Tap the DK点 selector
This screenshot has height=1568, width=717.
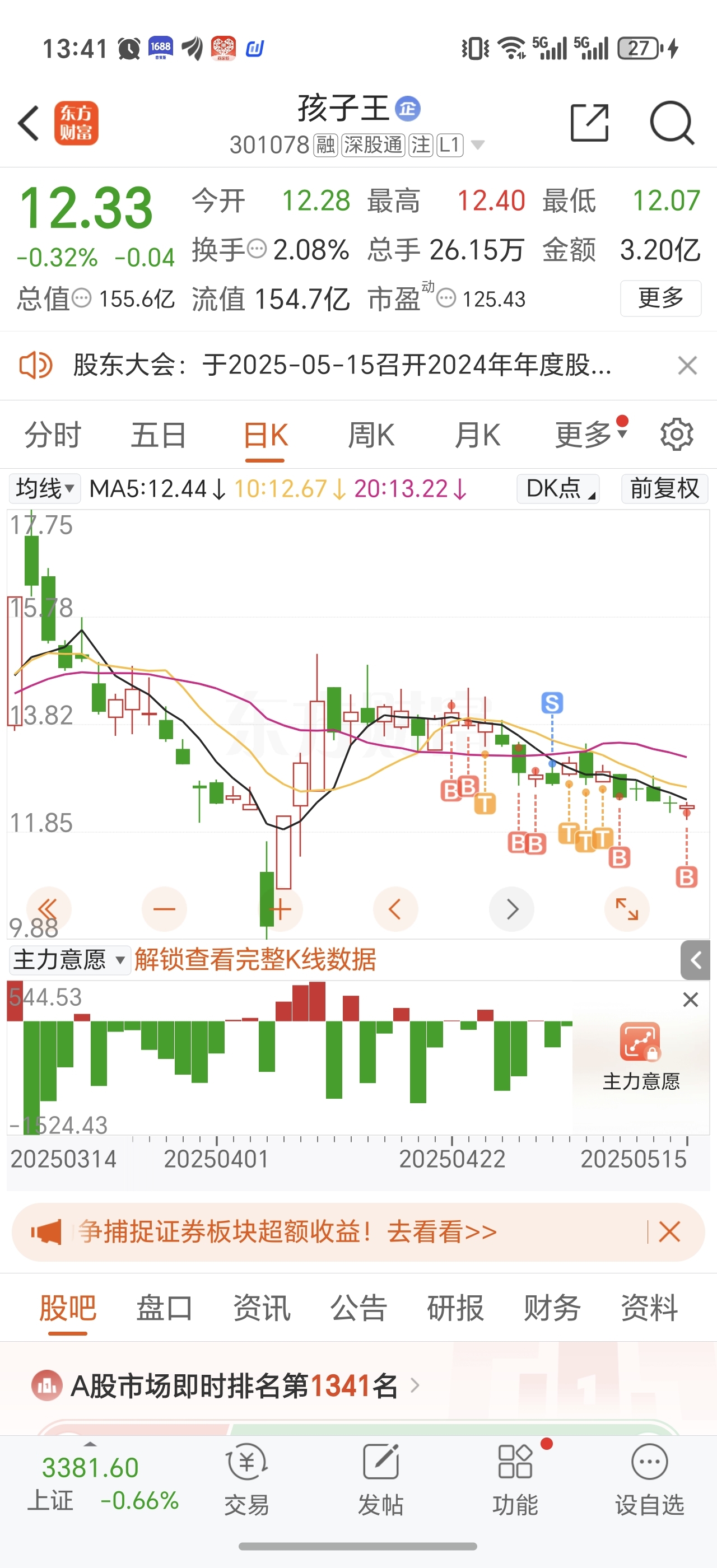558,489
